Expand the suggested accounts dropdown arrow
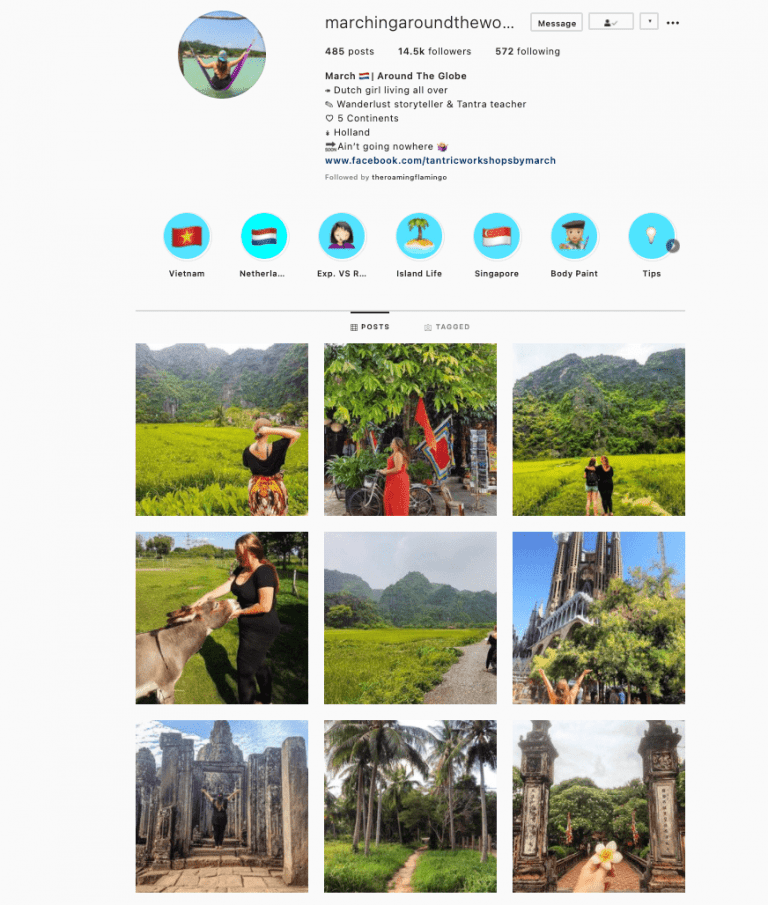 [649, 21]
